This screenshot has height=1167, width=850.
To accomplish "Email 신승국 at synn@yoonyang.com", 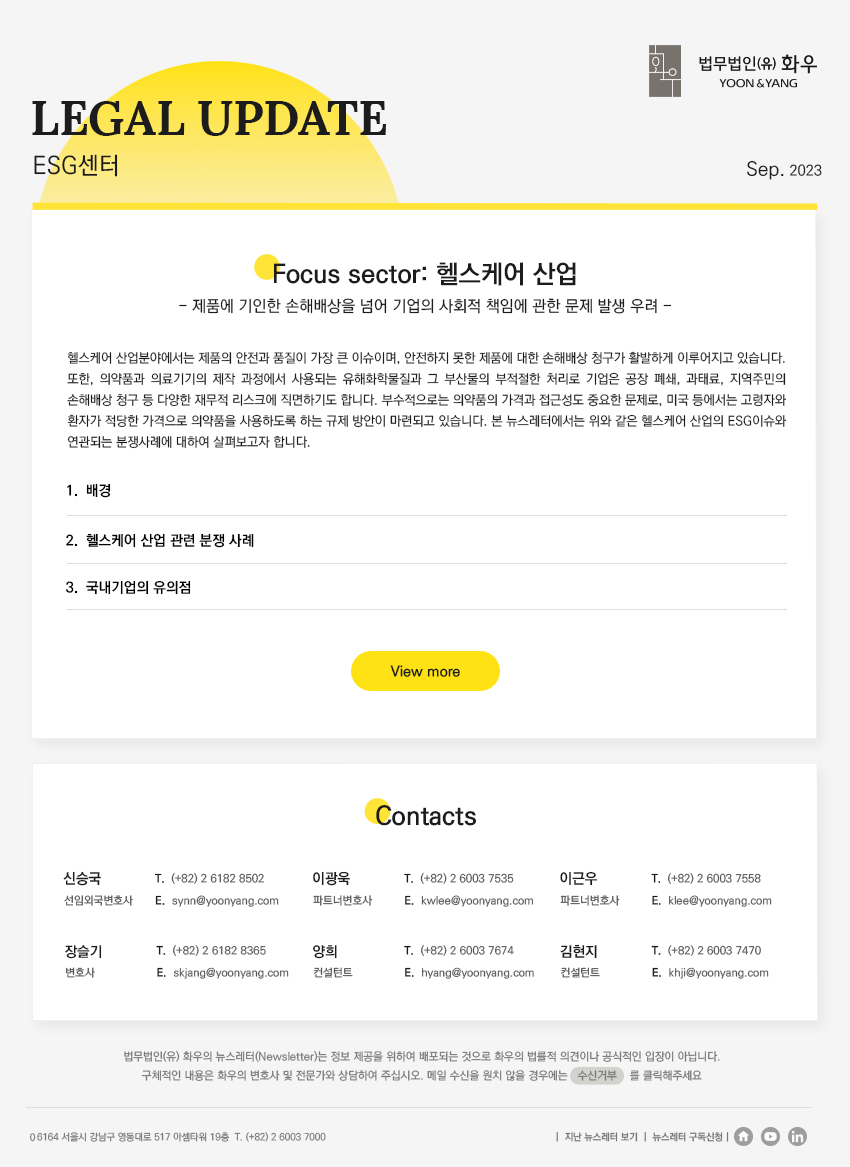I will (x=225, y=900).
